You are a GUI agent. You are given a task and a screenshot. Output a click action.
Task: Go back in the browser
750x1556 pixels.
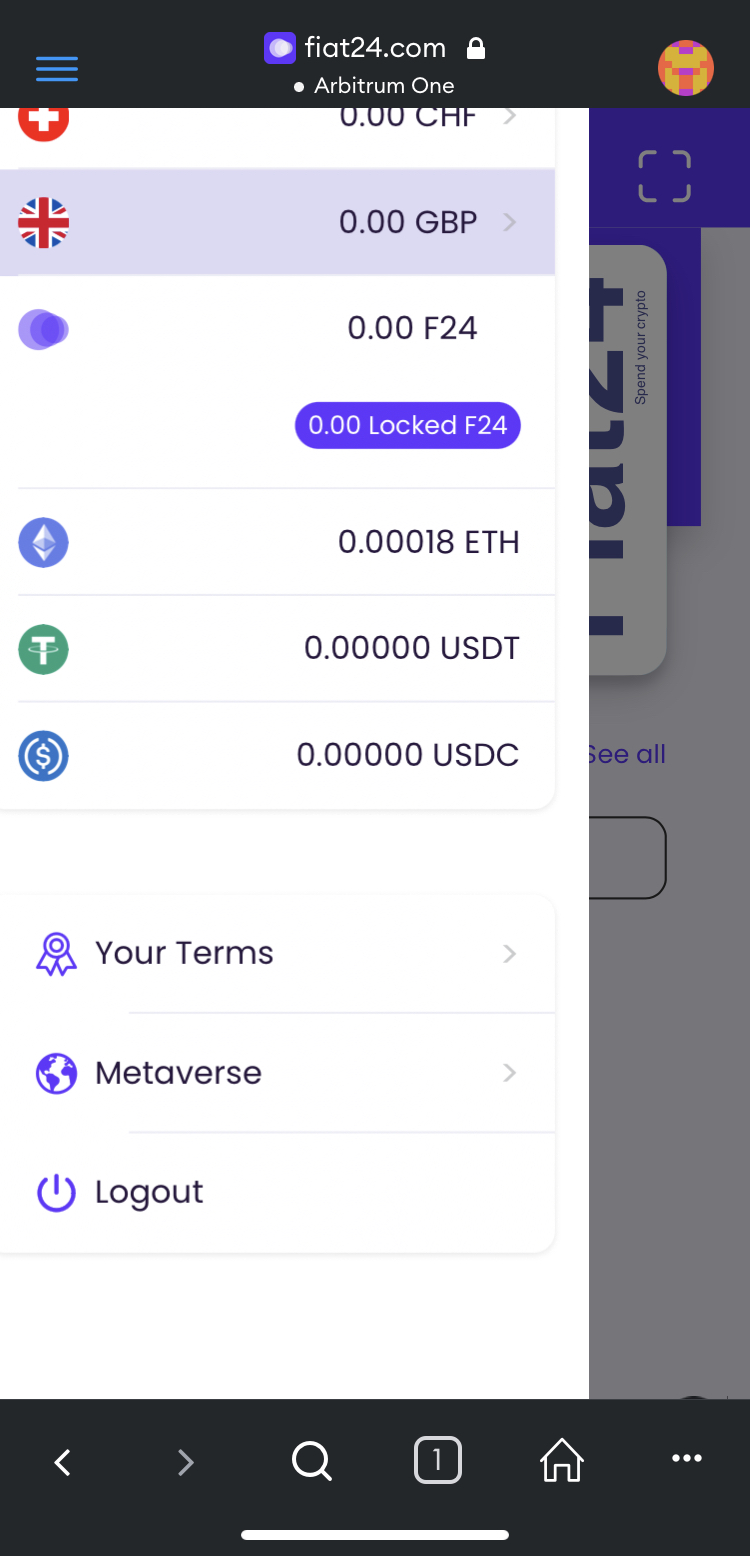tap(63, 1463)
